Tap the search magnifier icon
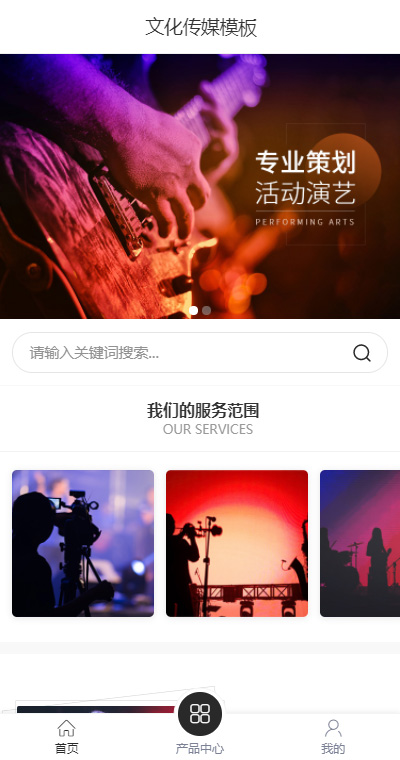Screen dimensions: 400x760 click(x=362, y=353)
